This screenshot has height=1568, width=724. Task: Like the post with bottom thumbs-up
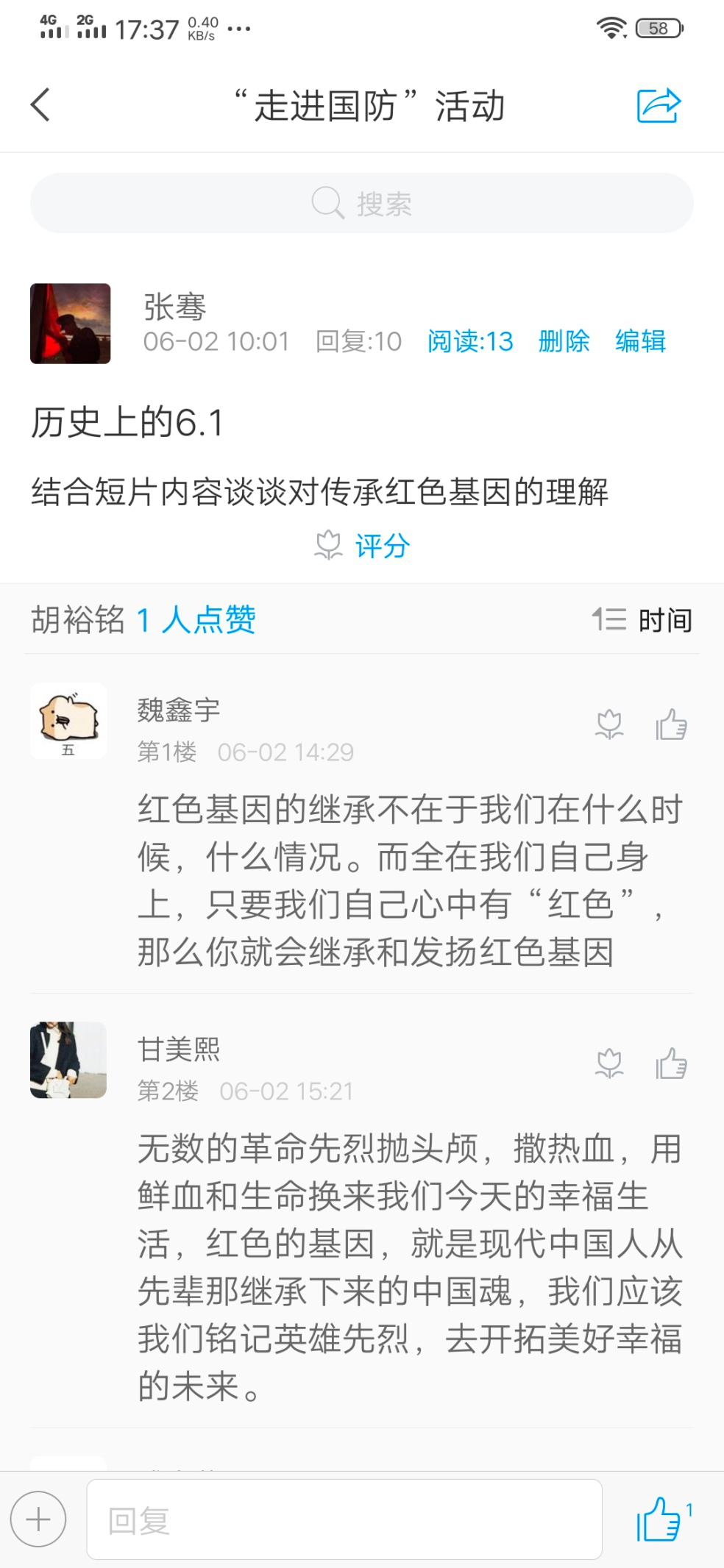[x=659, y=1519]
